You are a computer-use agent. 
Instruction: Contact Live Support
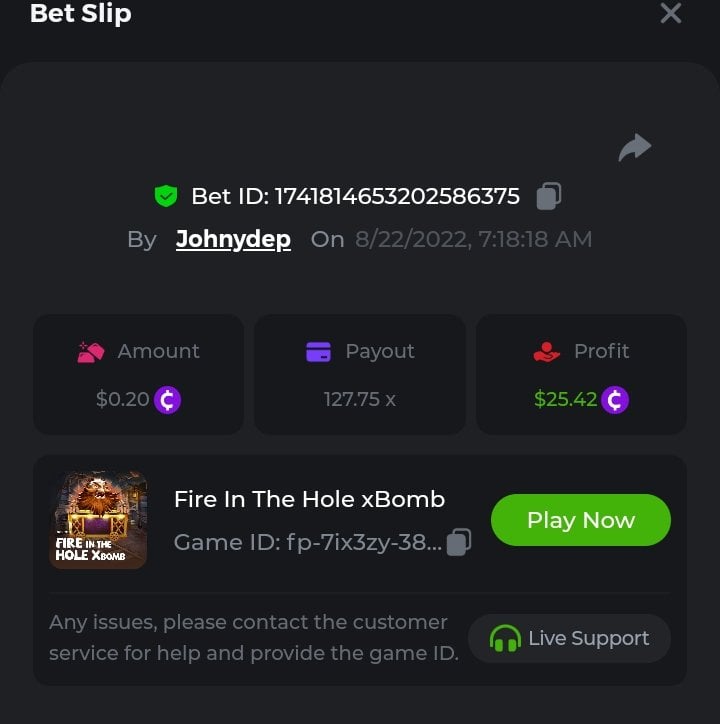(x=569, y=638)
